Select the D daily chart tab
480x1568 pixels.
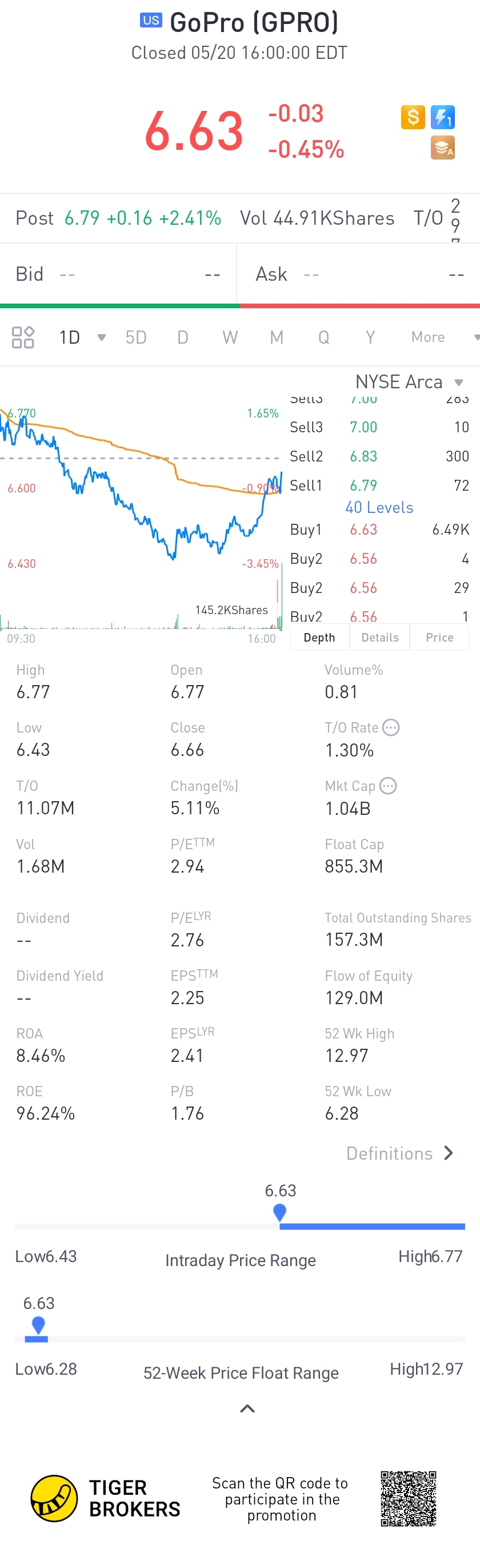tap(182, 337)
